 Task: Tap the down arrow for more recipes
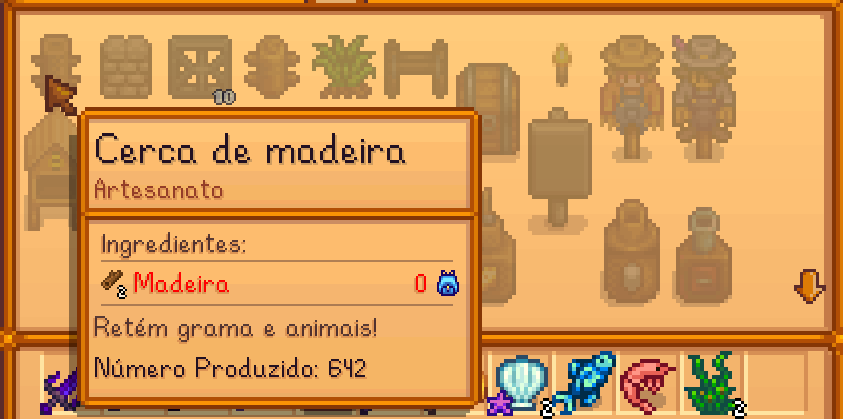click(x=808, y=286)
